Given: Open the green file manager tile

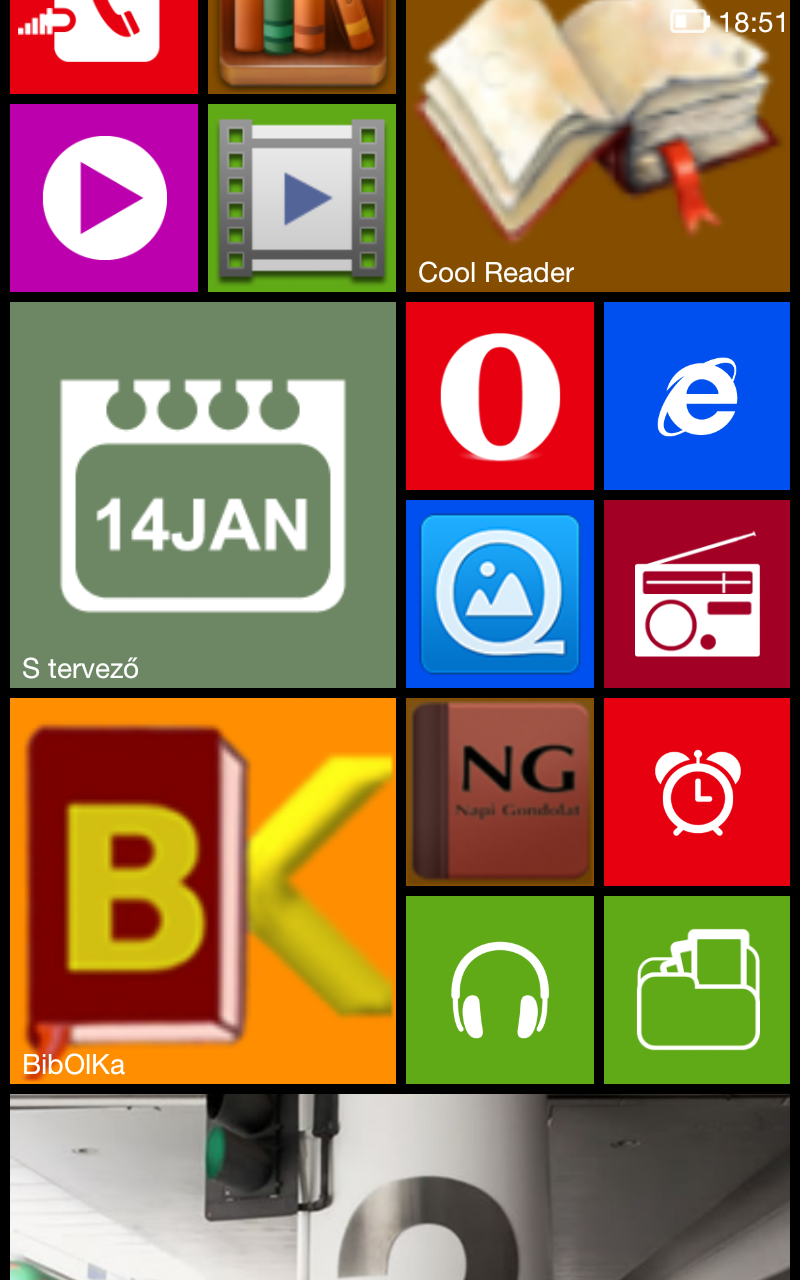Looking at the screenshot, I should pyautogui.click(x=696, y=989).
